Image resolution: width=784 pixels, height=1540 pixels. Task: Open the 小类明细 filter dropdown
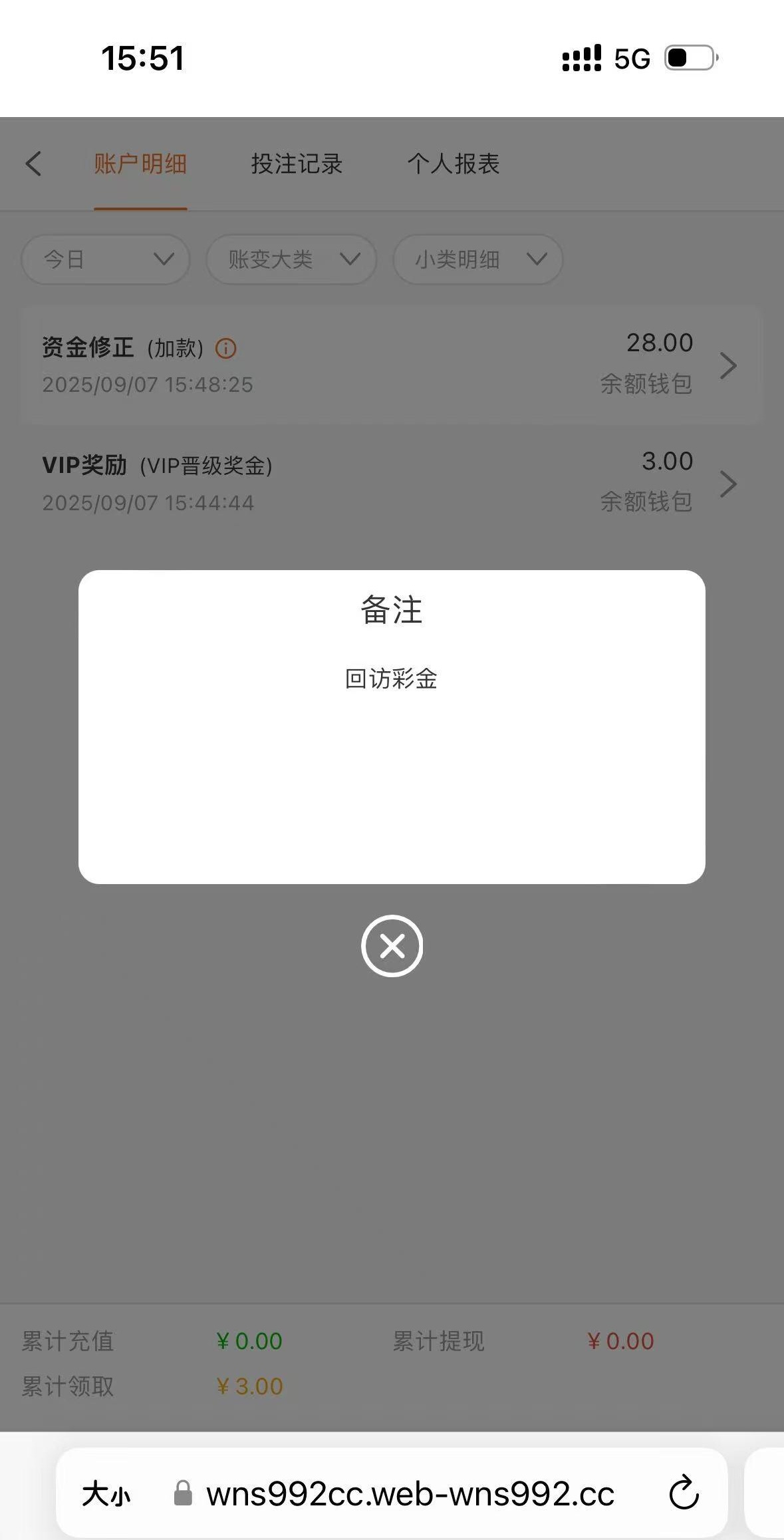pos(478,259)
